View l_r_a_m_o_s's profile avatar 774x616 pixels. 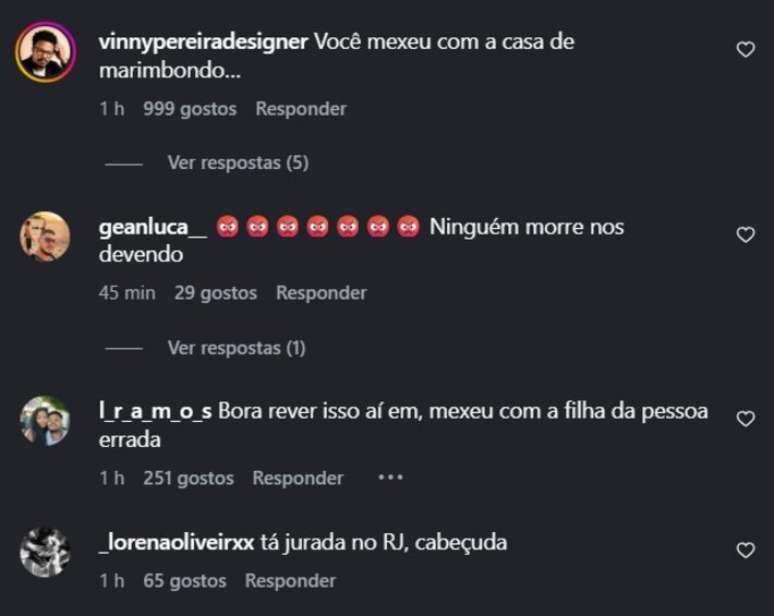click(46, 421)
